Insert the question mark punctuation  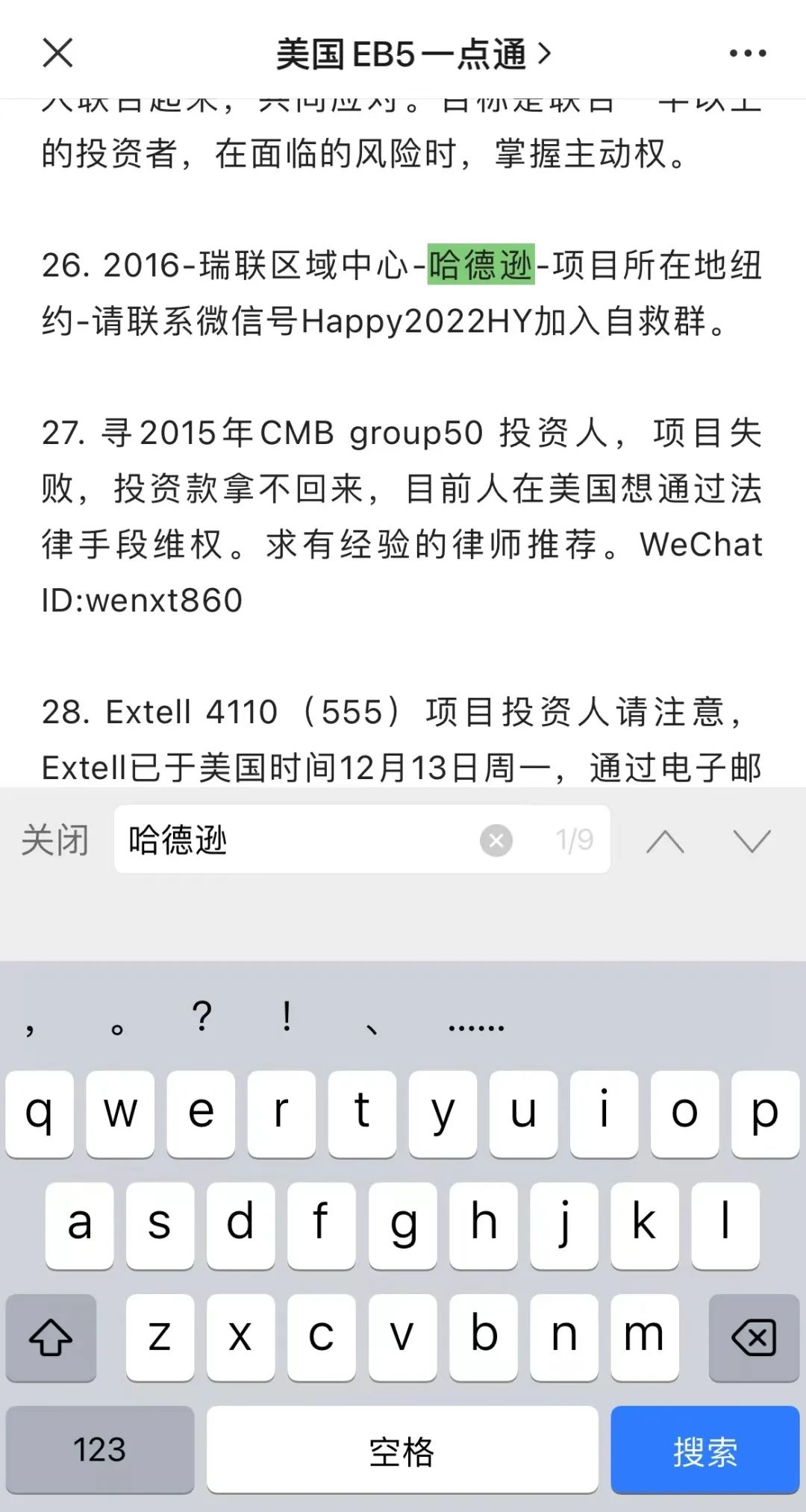pos(201,1016)
